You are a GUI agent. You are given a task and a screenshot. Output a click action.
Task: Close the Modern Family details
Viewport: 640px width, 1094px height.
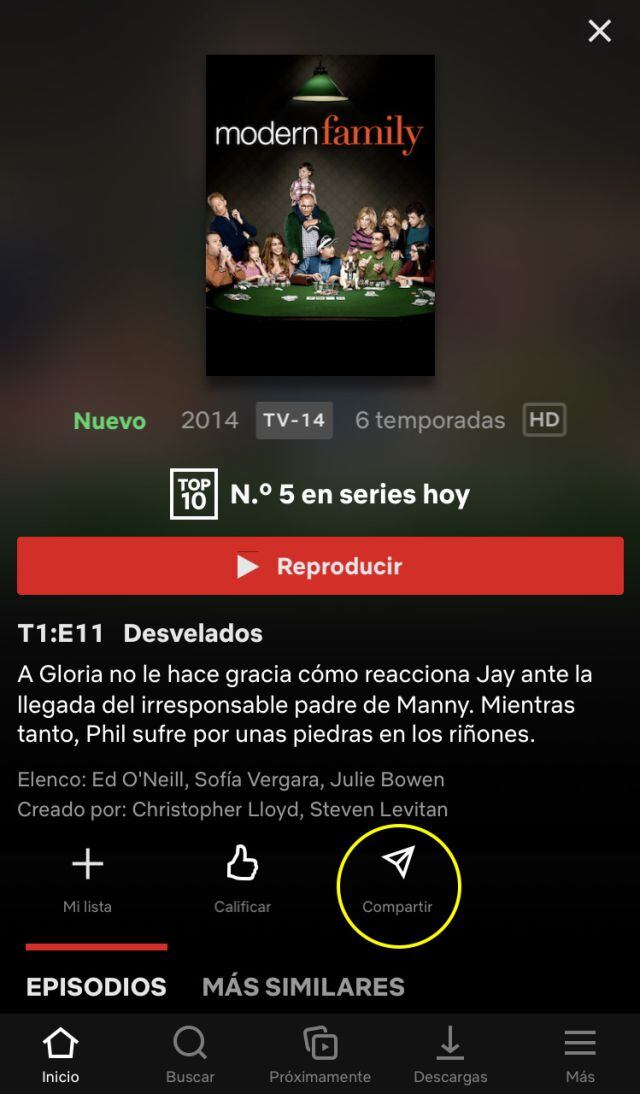pyautogui.click(x=599, y=31)
